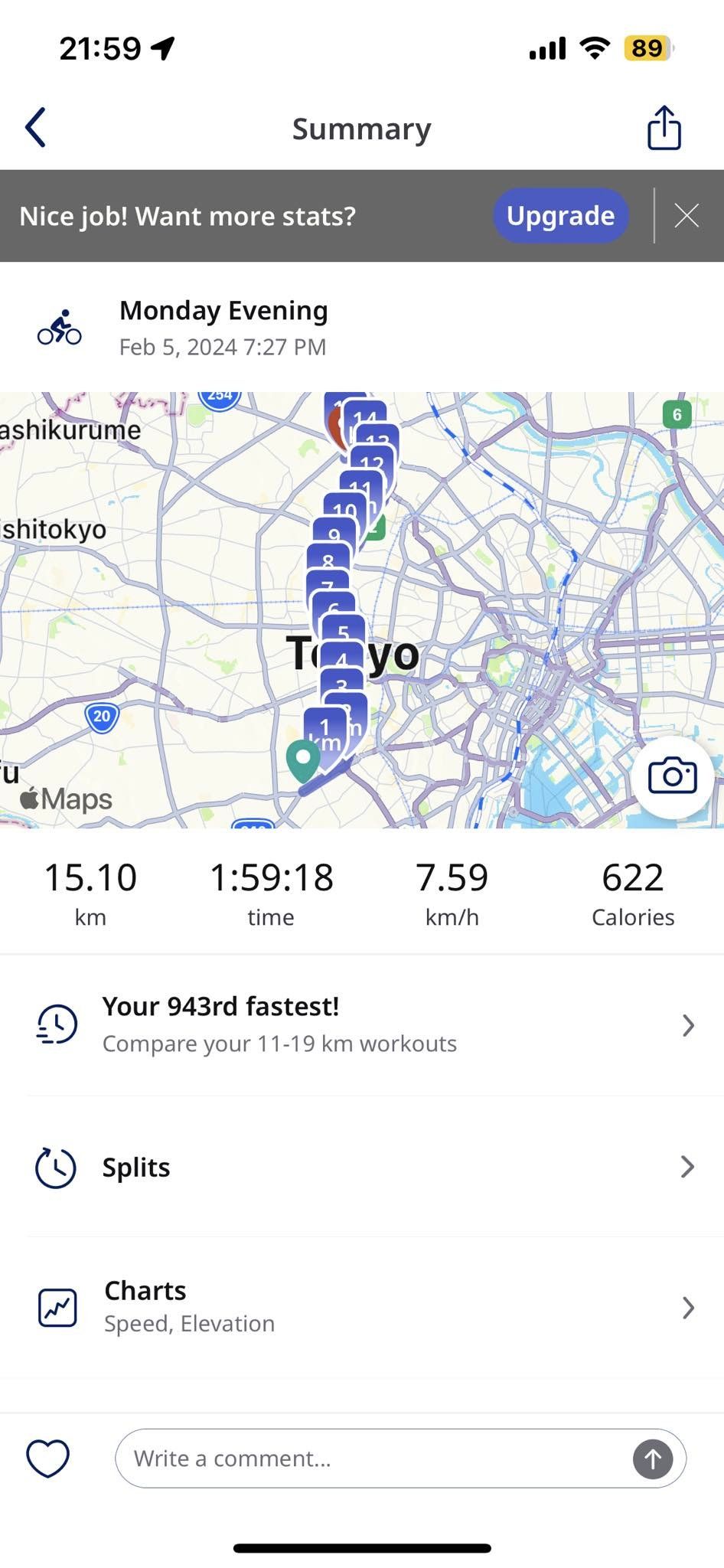This screenshot has width=724, height=1568.
Task: Like this workout with the heart
Action: point(48,1458)
